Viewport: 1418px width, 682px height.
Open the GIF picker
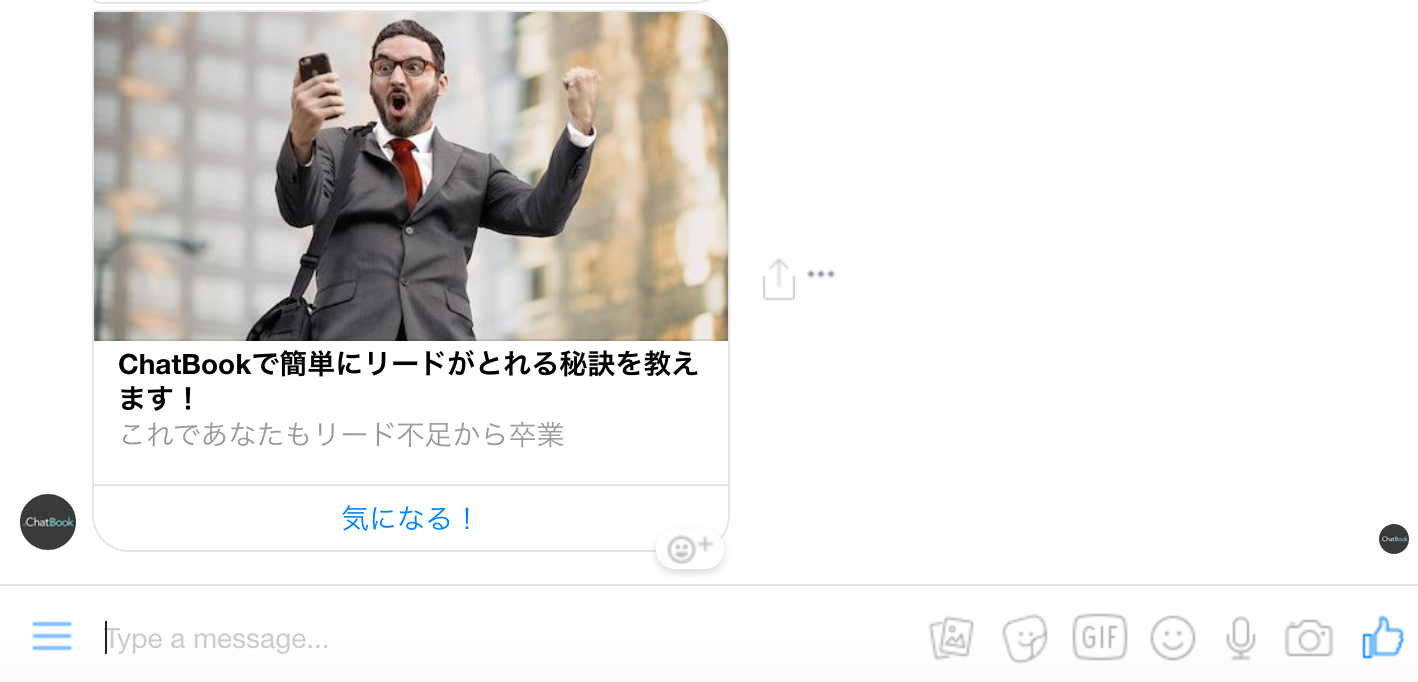pyautogui.click(x=1099, y=637)
